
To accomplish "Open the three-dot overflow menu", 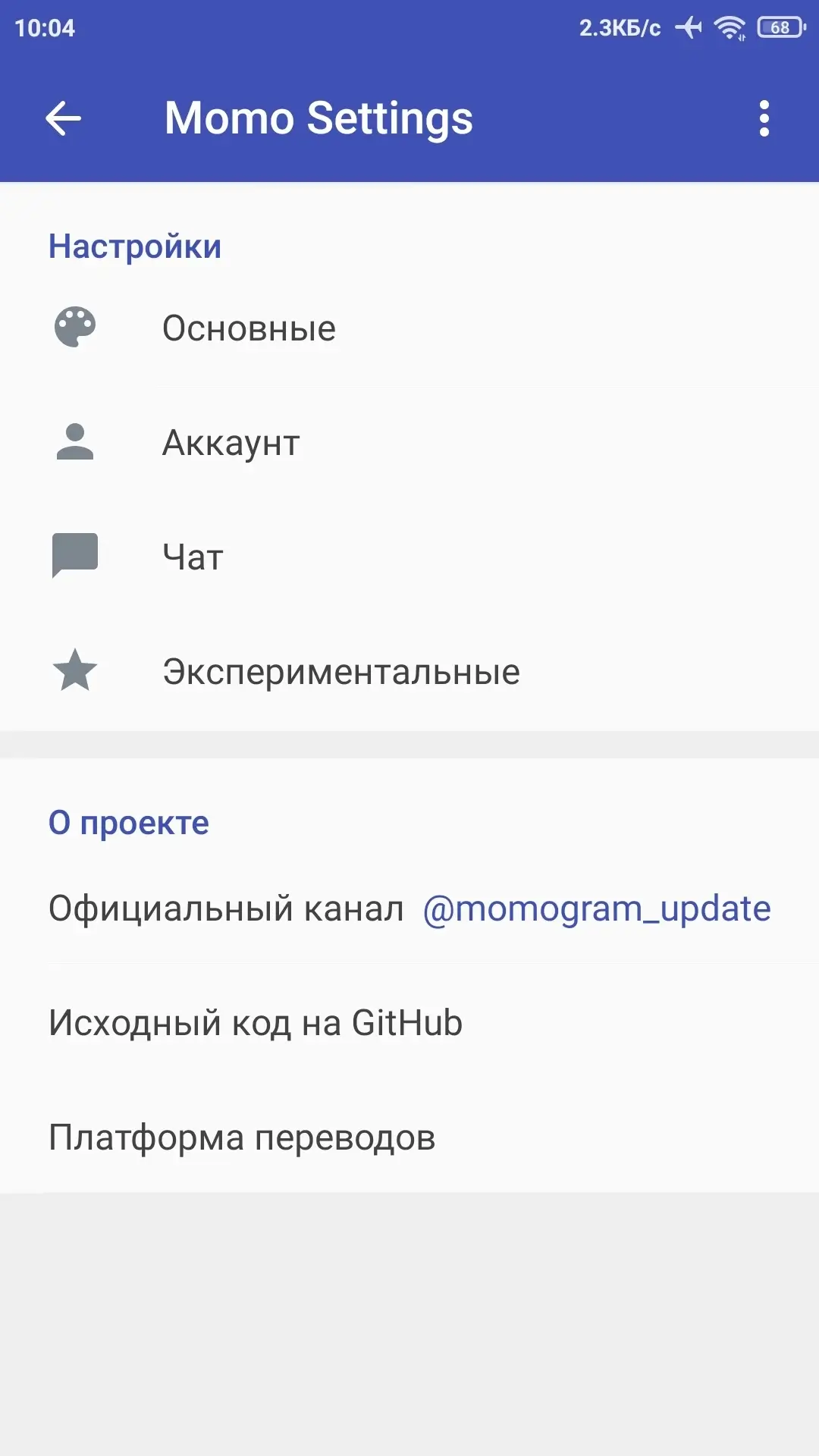I will [764, 118].
